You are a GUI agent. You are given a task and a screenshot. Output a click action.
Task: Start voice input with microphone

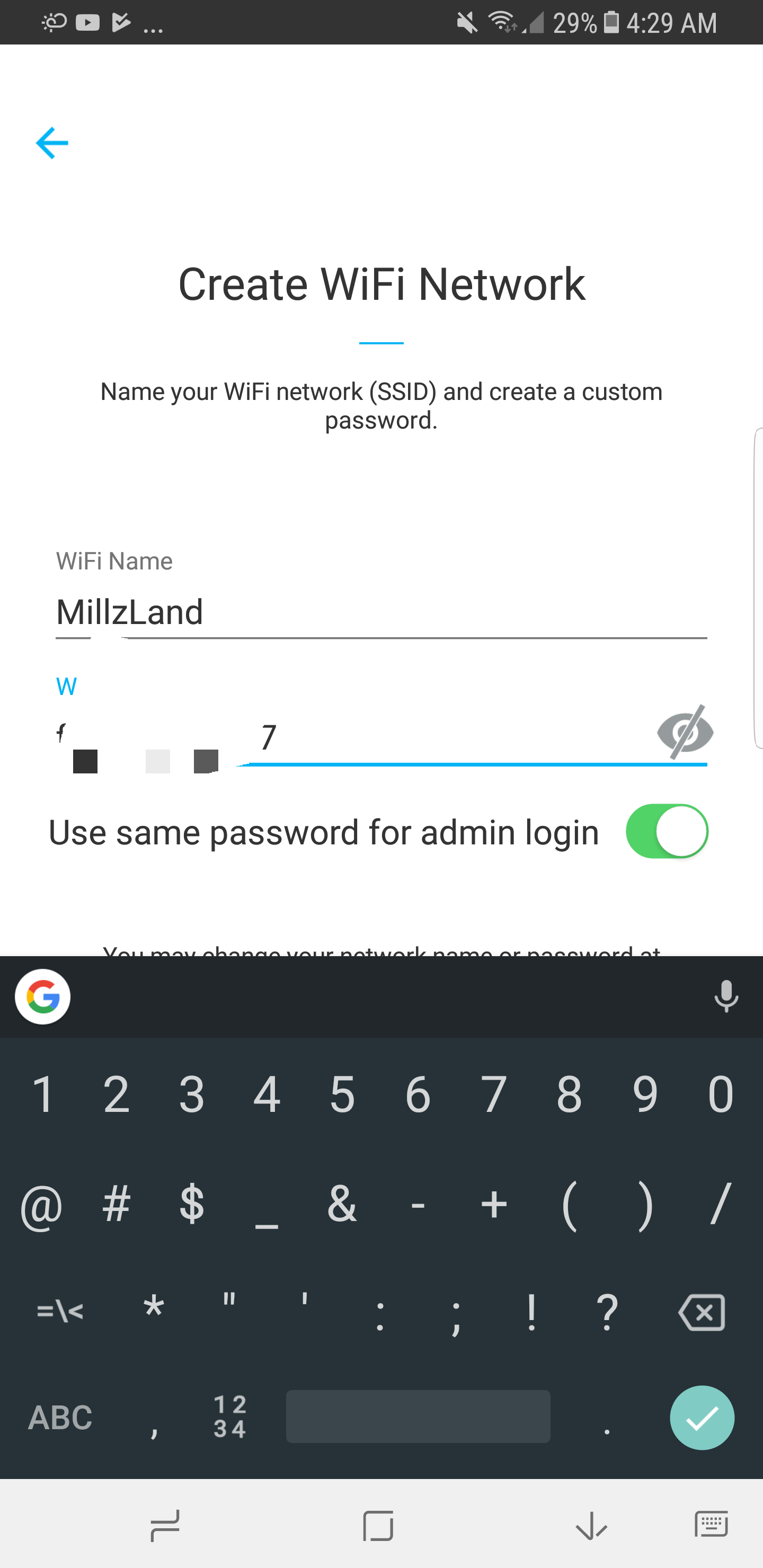click(x=726, y=997)
